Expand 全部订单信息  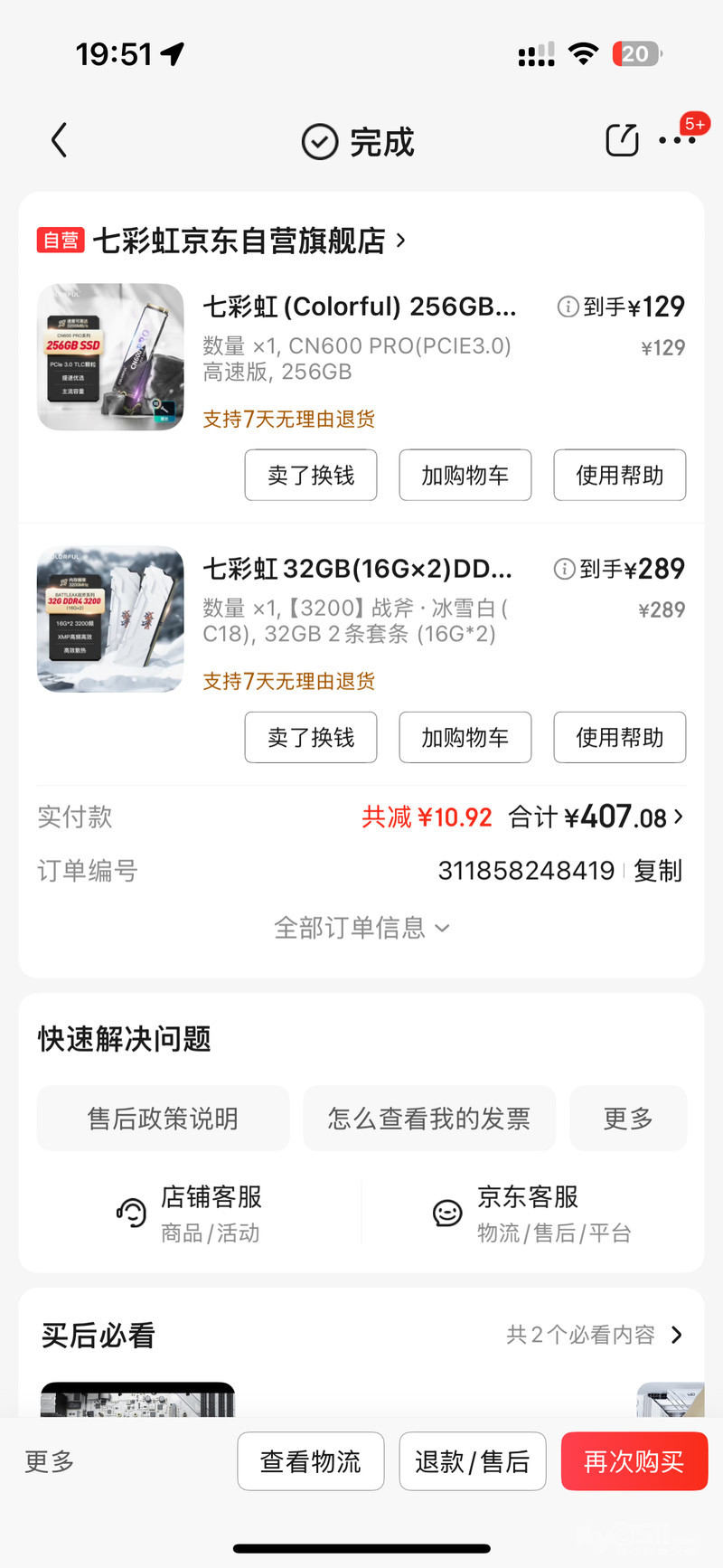point(361,928)
